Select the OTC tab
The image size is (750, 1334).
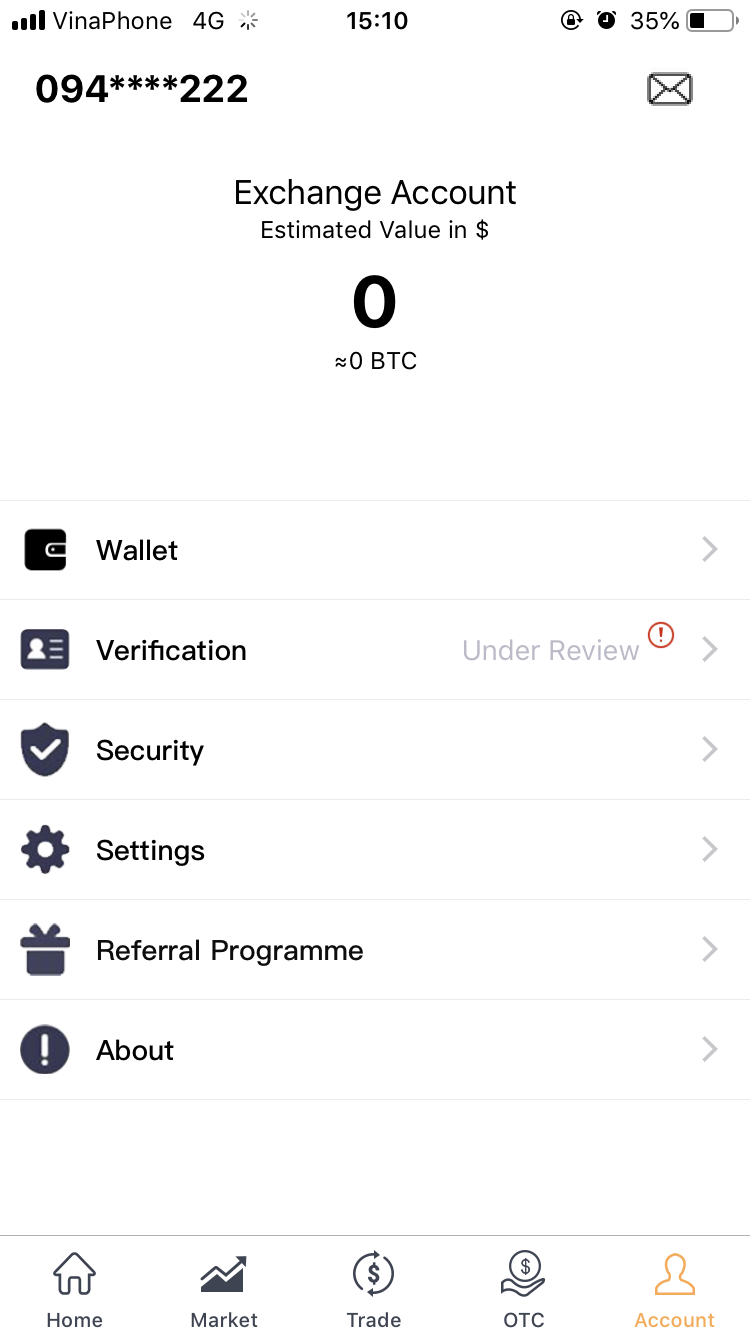(x=524, y=1288)
